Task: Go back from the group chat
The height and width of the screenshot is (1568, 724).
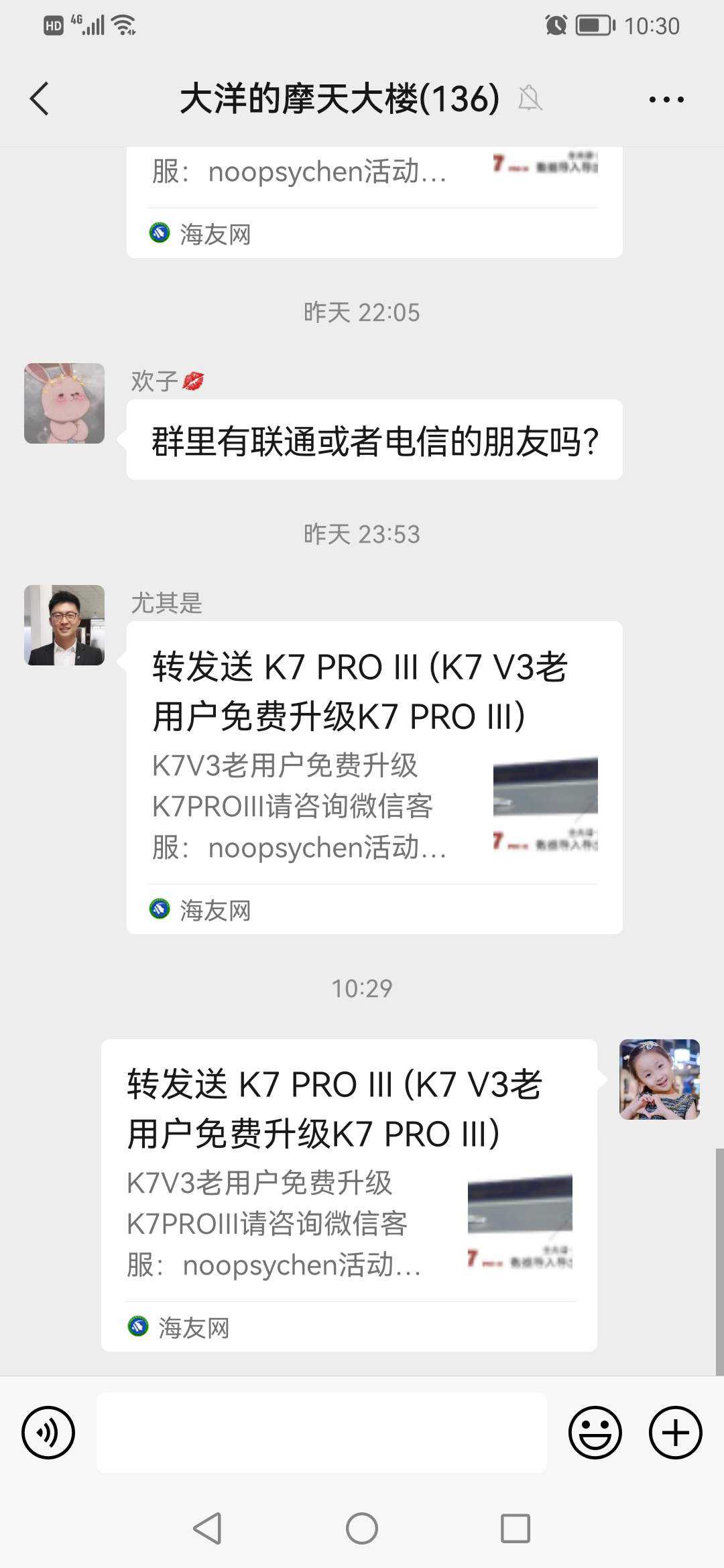Action: point(40,99)
